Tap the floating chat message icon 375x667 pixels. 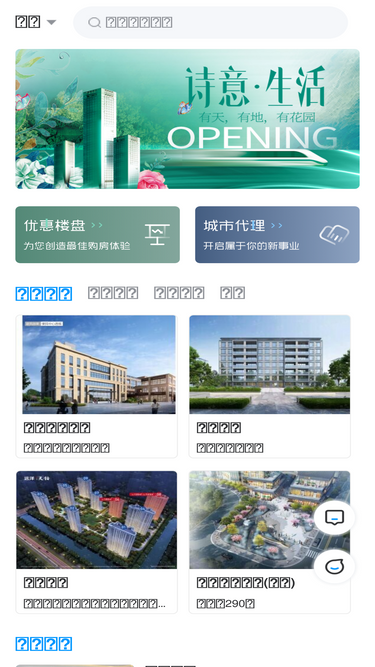click(335, 518)
